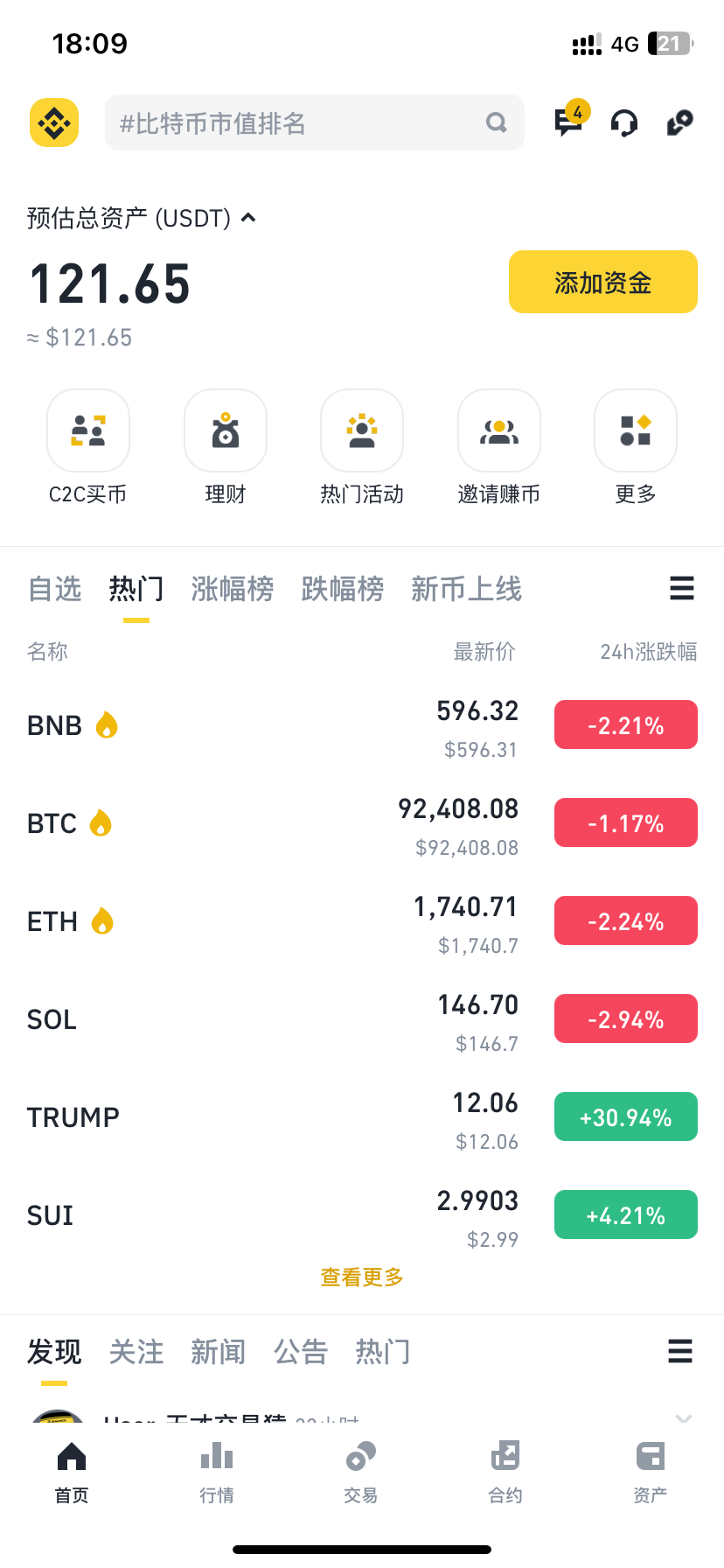Switch to the 自选 market tab
Screen dimensions: 724x1568
pos(54,589)
